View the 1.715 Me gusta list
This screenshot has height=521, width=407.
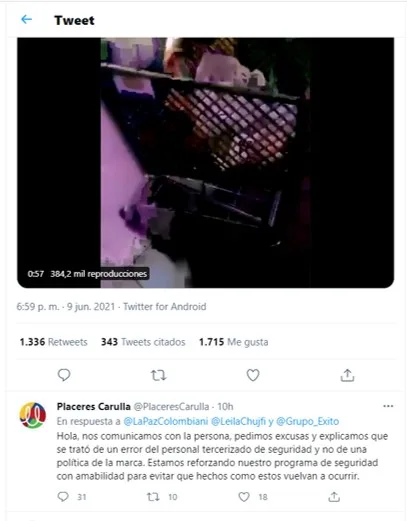(233, 342)
